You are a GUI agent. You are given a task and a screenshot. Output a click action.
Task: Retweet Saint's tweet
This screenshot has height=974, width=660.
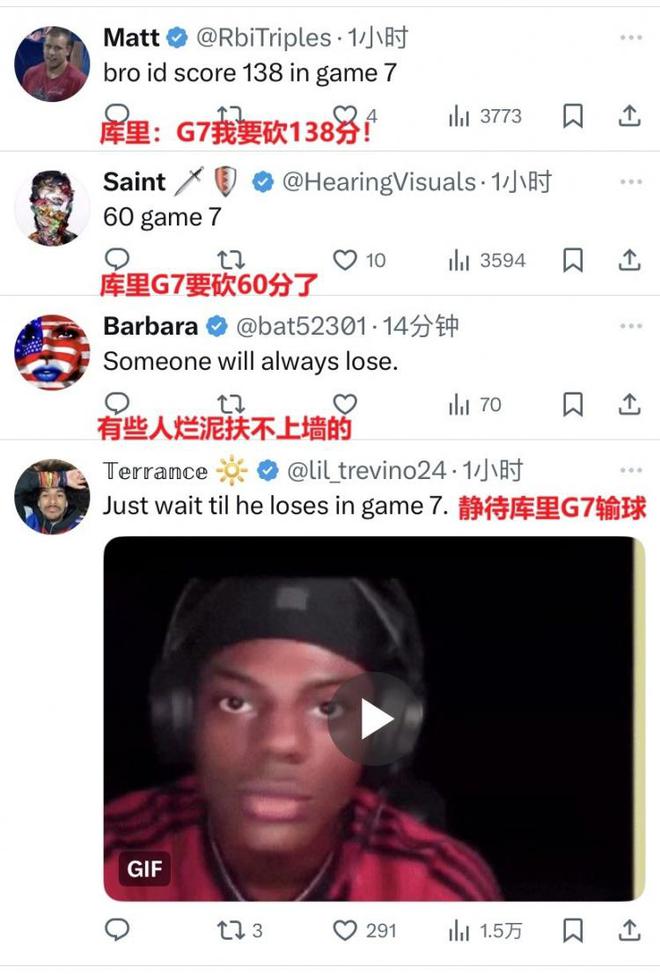pyautogui.click(x=231, y=260)
